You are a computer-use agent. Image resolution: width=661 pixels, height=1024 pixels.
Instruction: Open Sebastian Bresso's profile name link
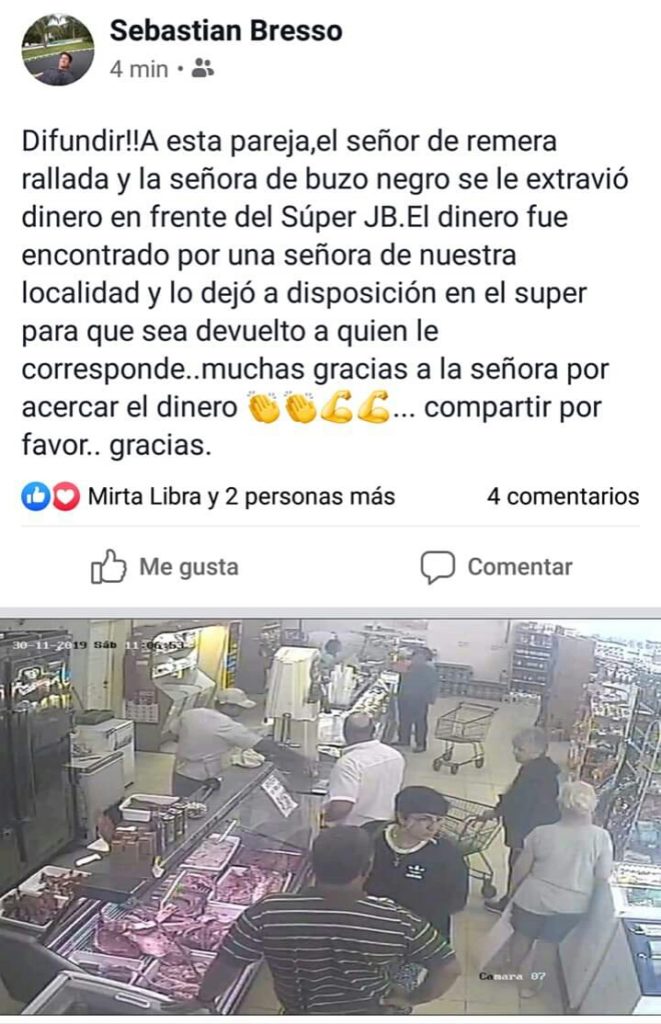[225, 31]
